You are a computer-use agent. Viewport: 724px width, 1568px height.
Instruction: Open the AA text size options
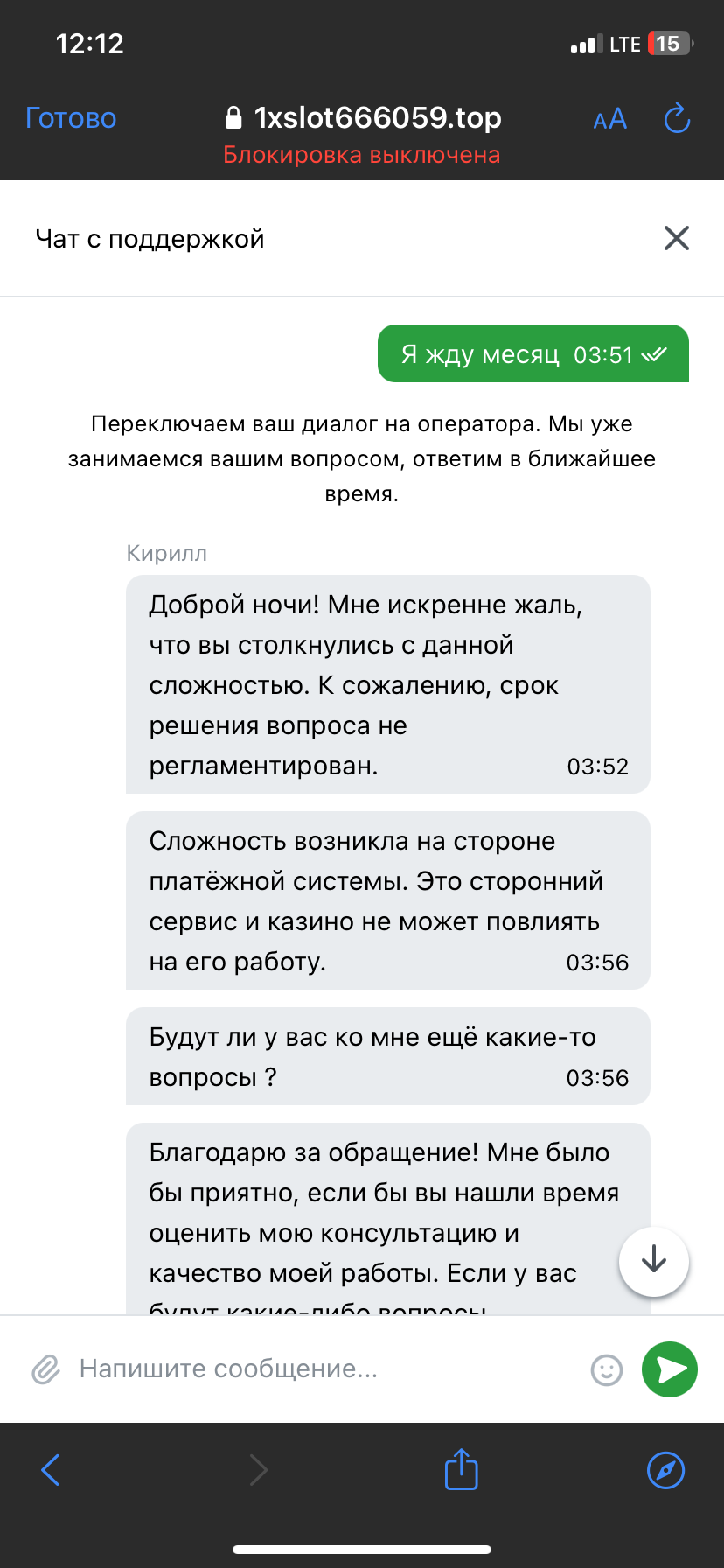[610, 119]
